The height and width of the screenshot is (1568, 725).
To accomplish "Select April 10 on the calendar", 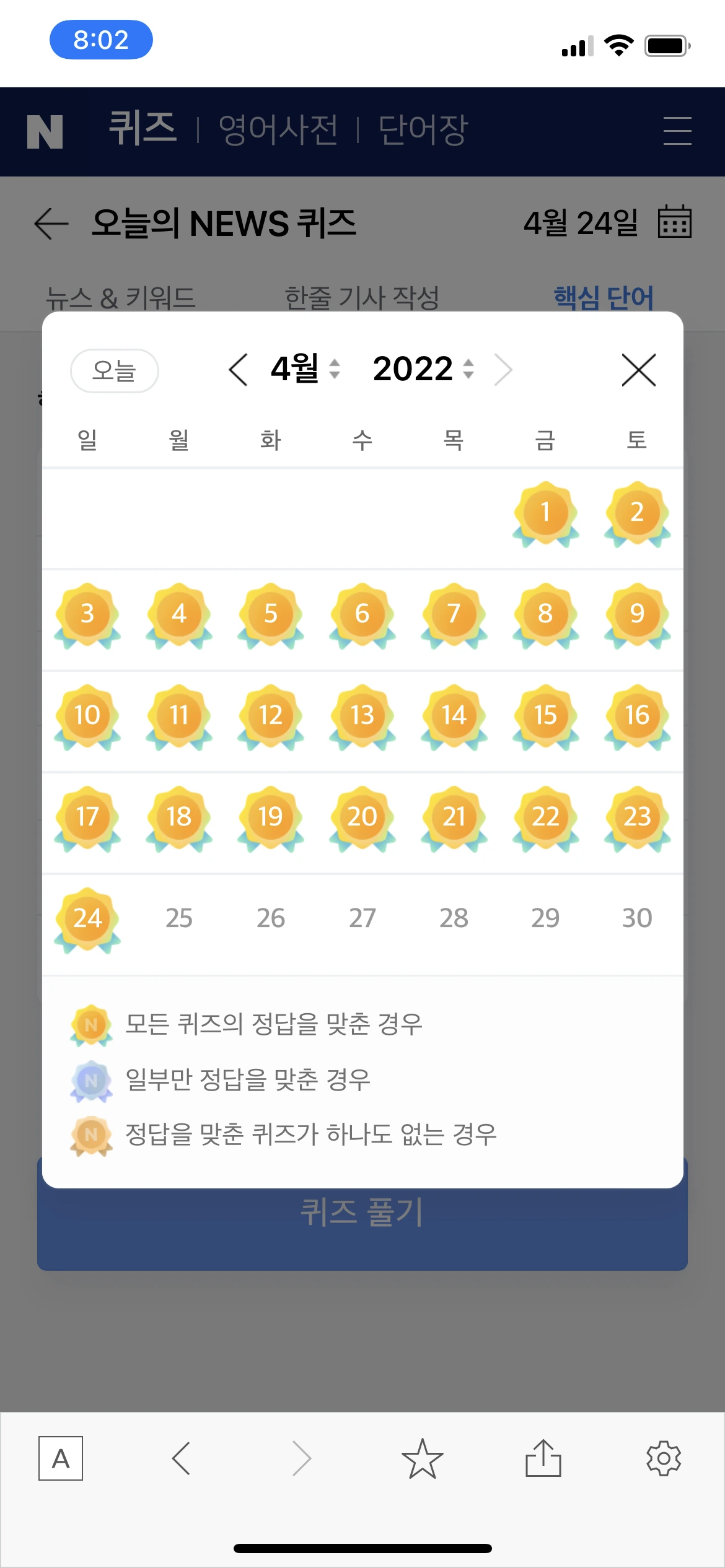I will click(x=87, y=716).
